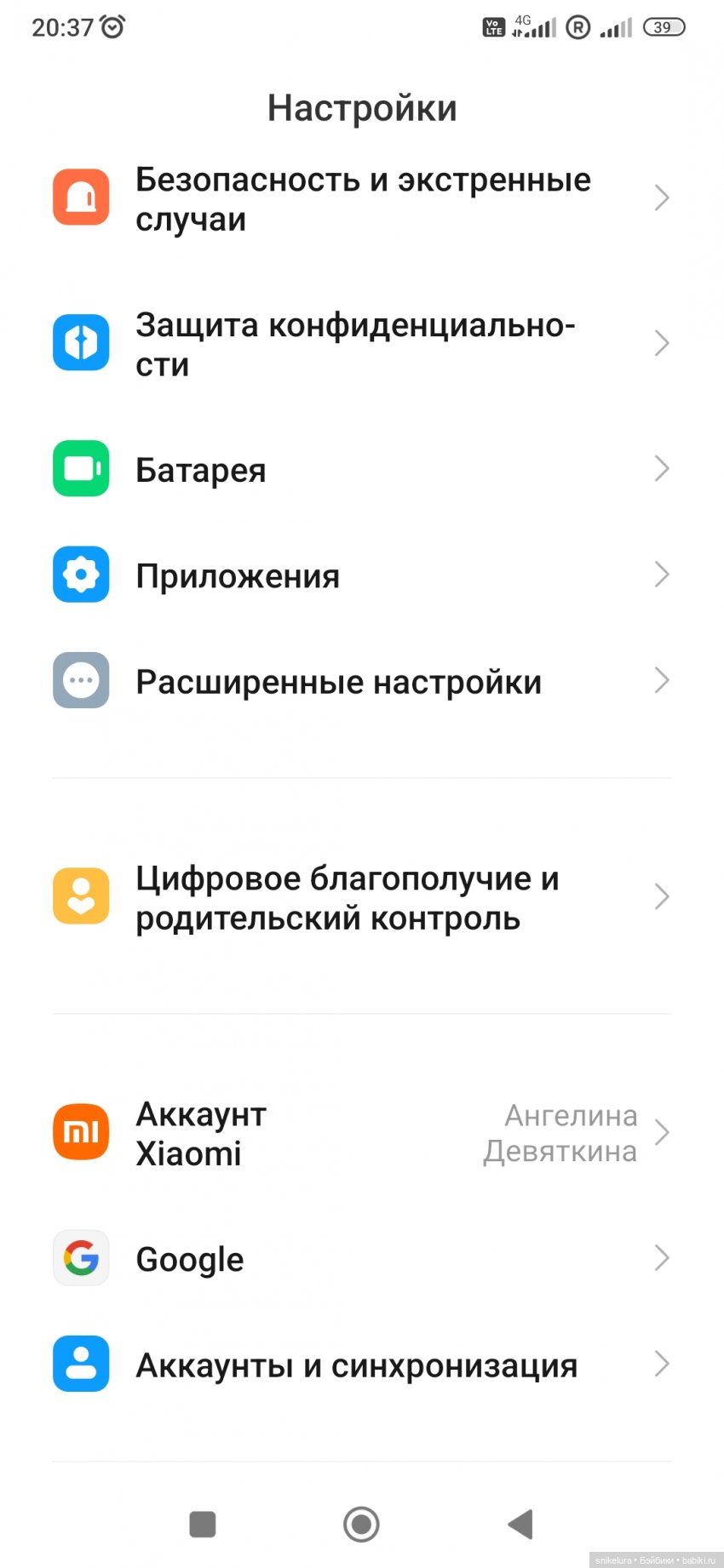
Task: Go to the home screen
Action: click(361, 1524)
